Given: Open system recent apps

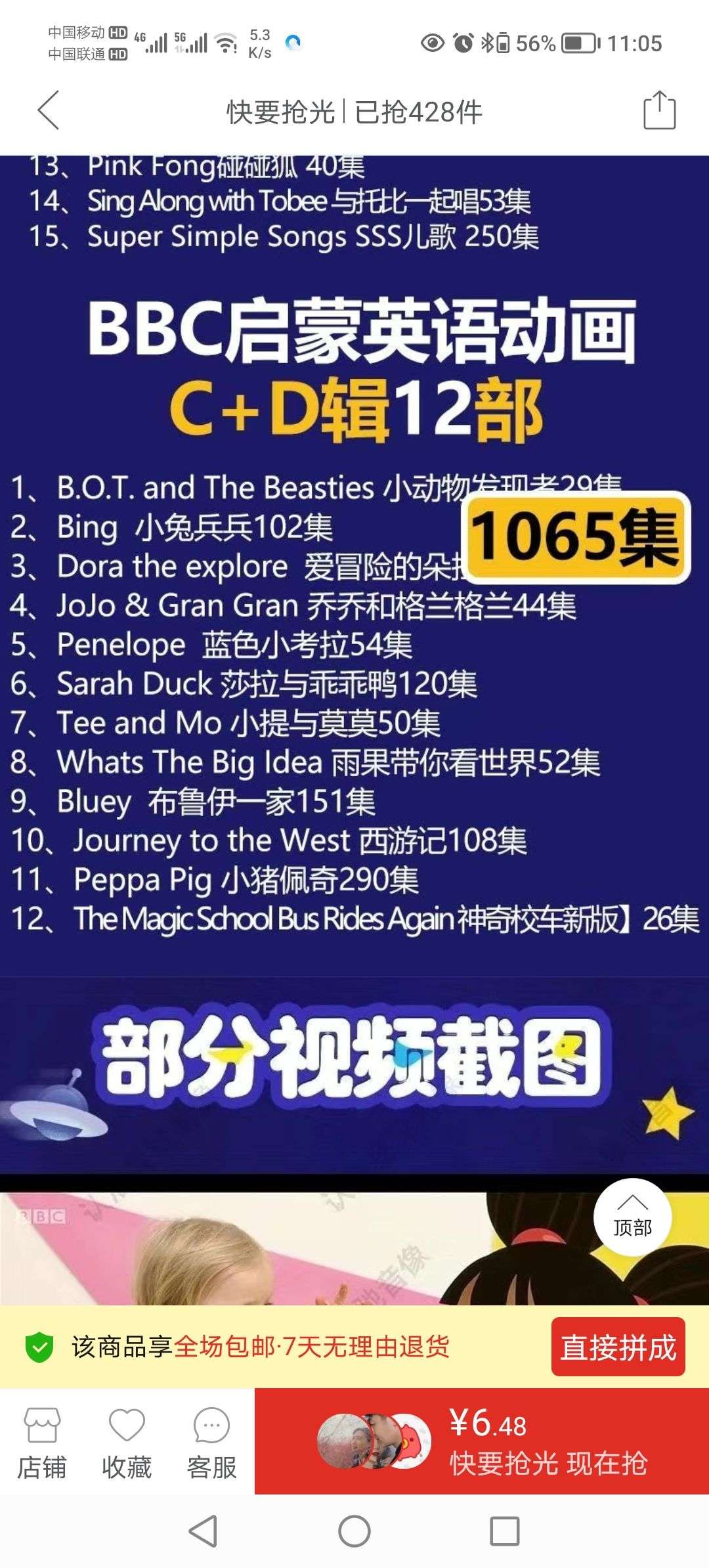Looking at the screenshot, I should pos(505,1532).
